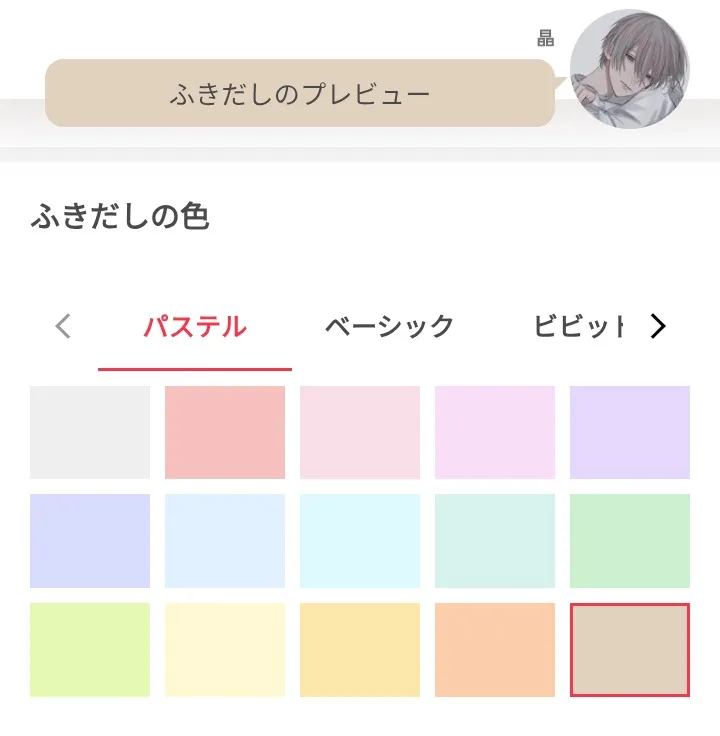Switch to the ベーシック tab
This screenshot has width=720, height=736.
(x=389, y=327)
